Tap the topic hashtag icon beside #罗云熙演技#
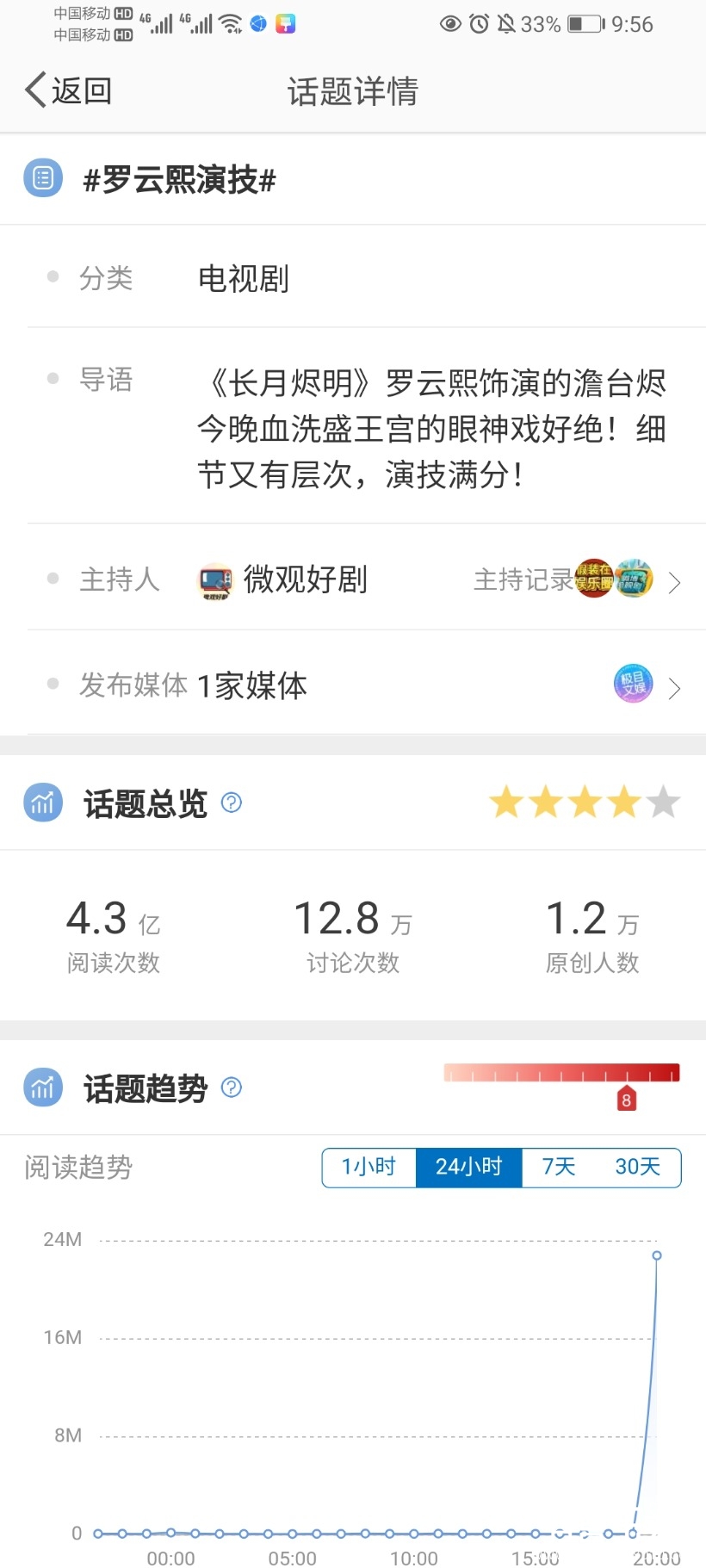 point(43,177)
